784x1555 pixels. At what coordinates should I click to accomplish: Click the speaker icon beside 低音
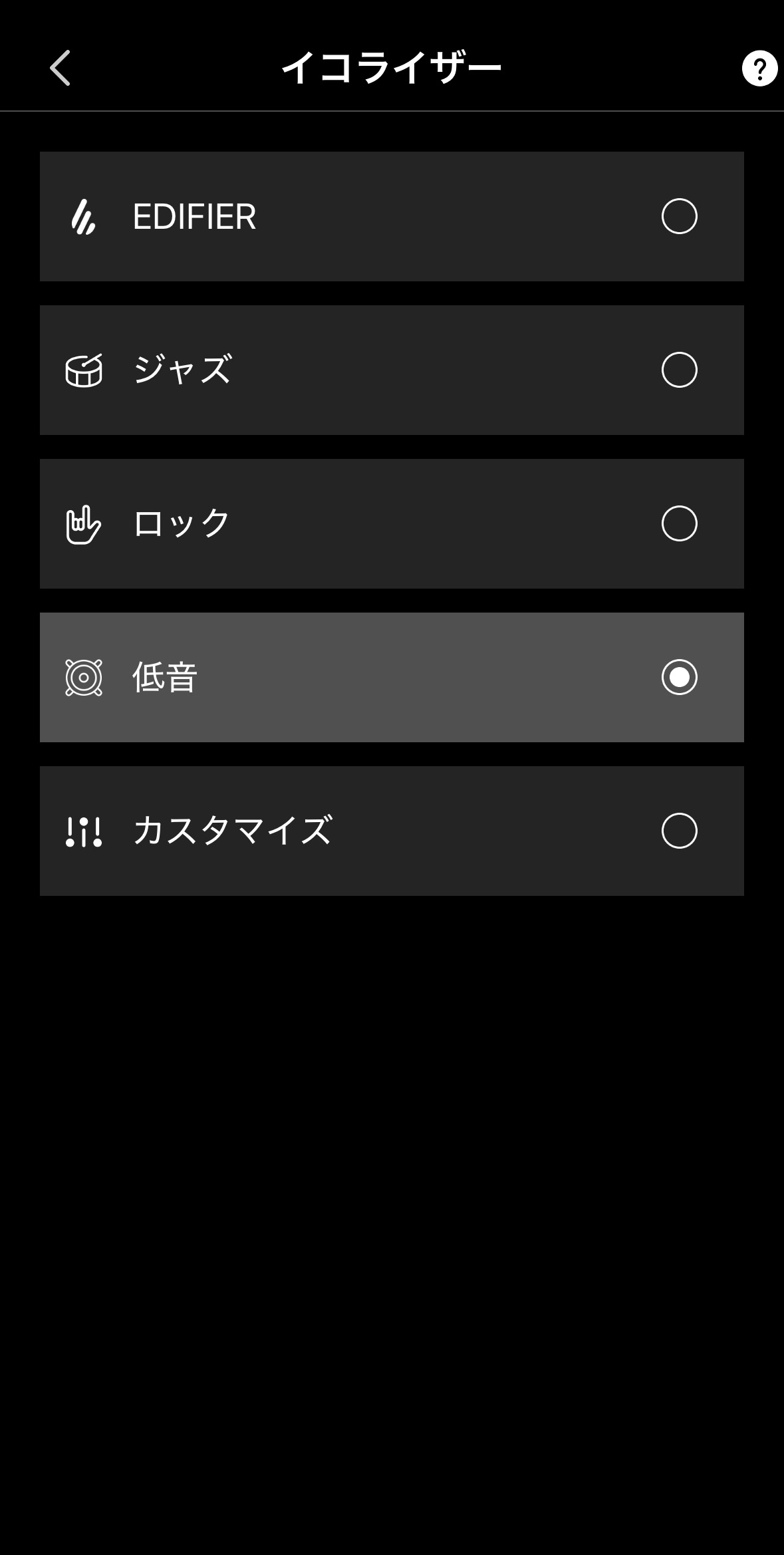[x=84, y=678]
